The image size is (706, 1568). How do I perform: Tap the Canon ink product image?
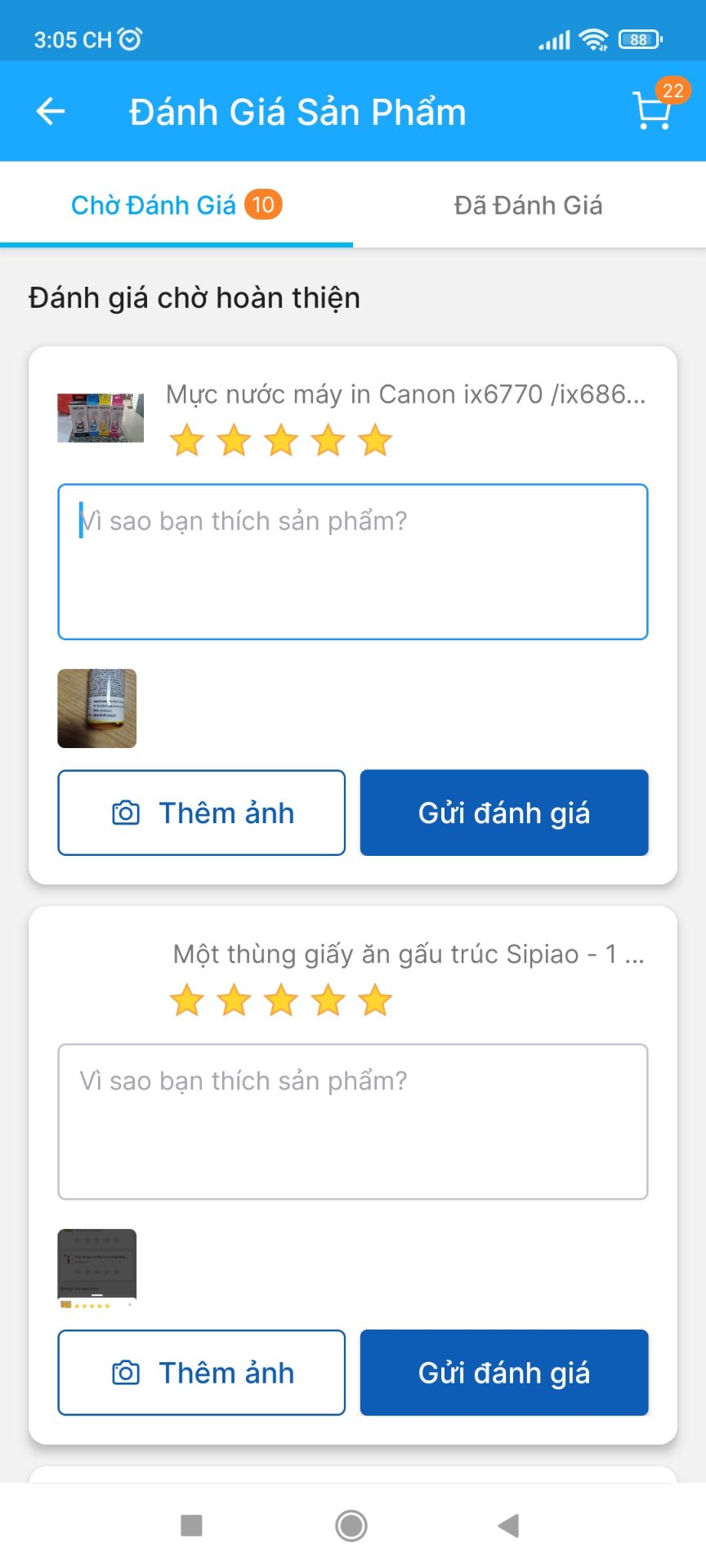point(101,417)
